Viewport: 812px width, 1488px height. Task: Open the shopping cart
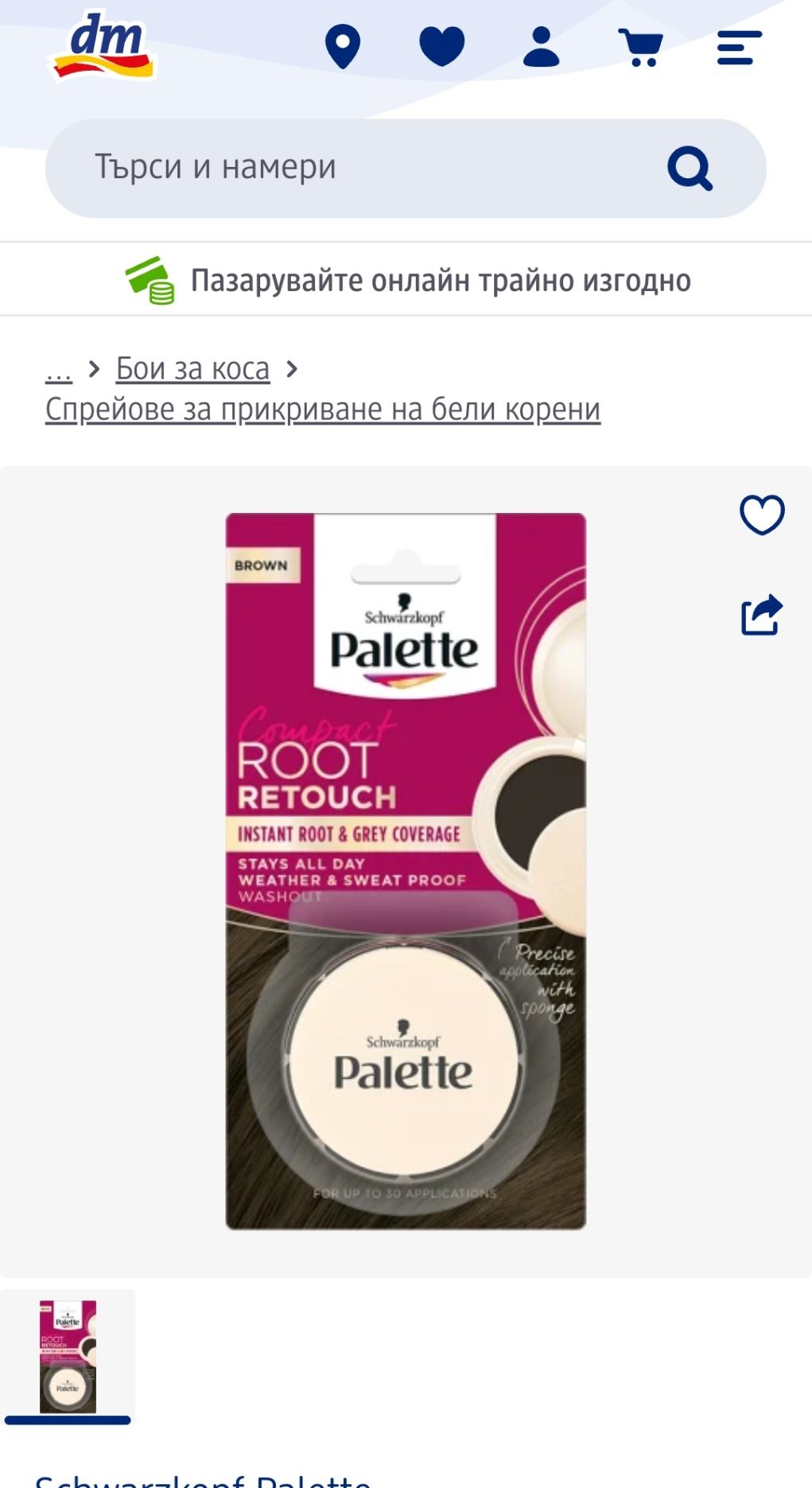pos(640,48)
